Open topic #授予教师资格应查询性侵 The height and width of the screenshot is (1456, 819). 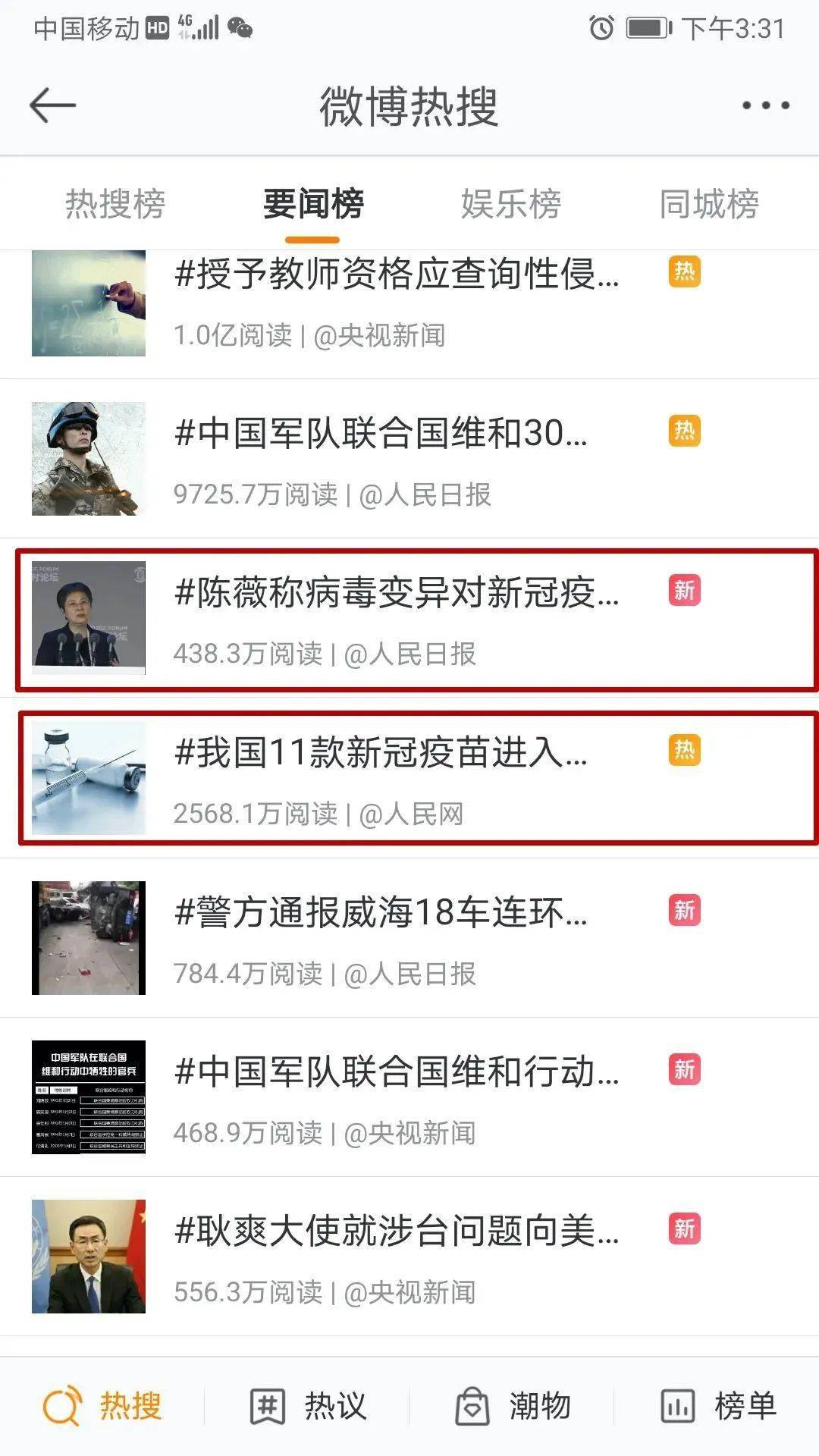pyautogui.click(x=397, y=275)
